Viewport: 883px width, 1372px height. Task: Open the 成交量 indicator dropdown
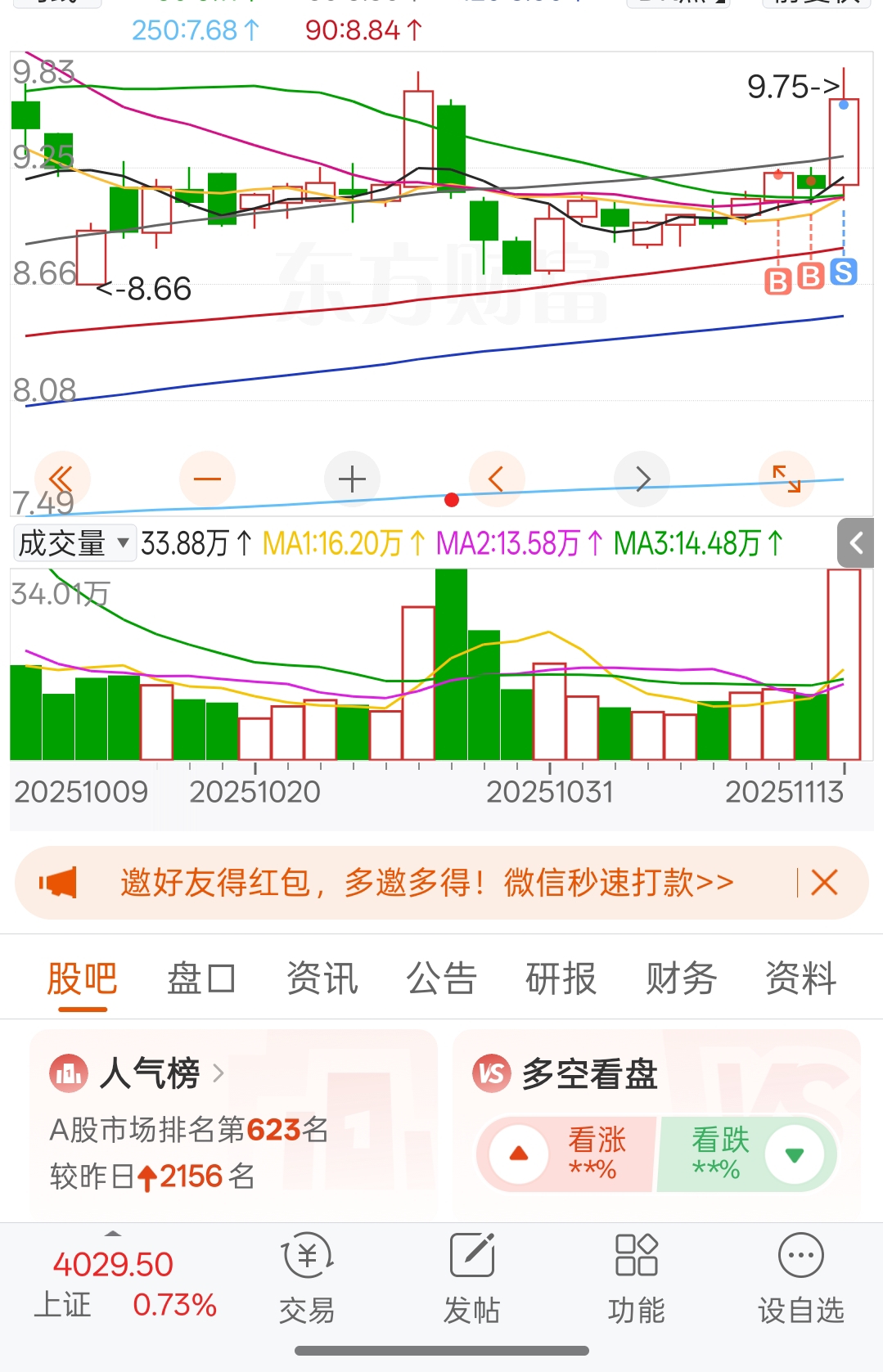tap(74, 542)
